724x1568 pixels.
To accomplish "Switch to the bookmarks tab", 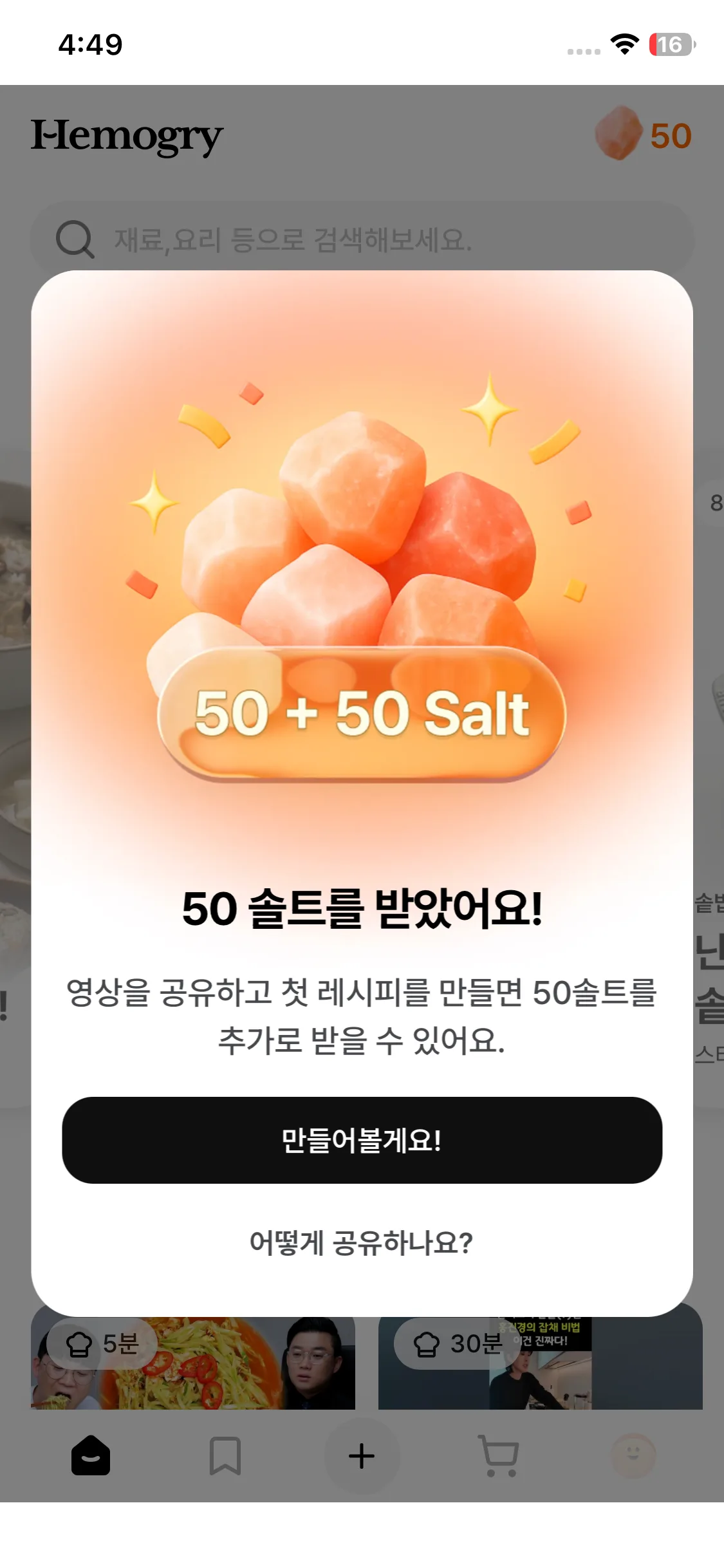I will pyautogui.click(x=225, y=1455).
